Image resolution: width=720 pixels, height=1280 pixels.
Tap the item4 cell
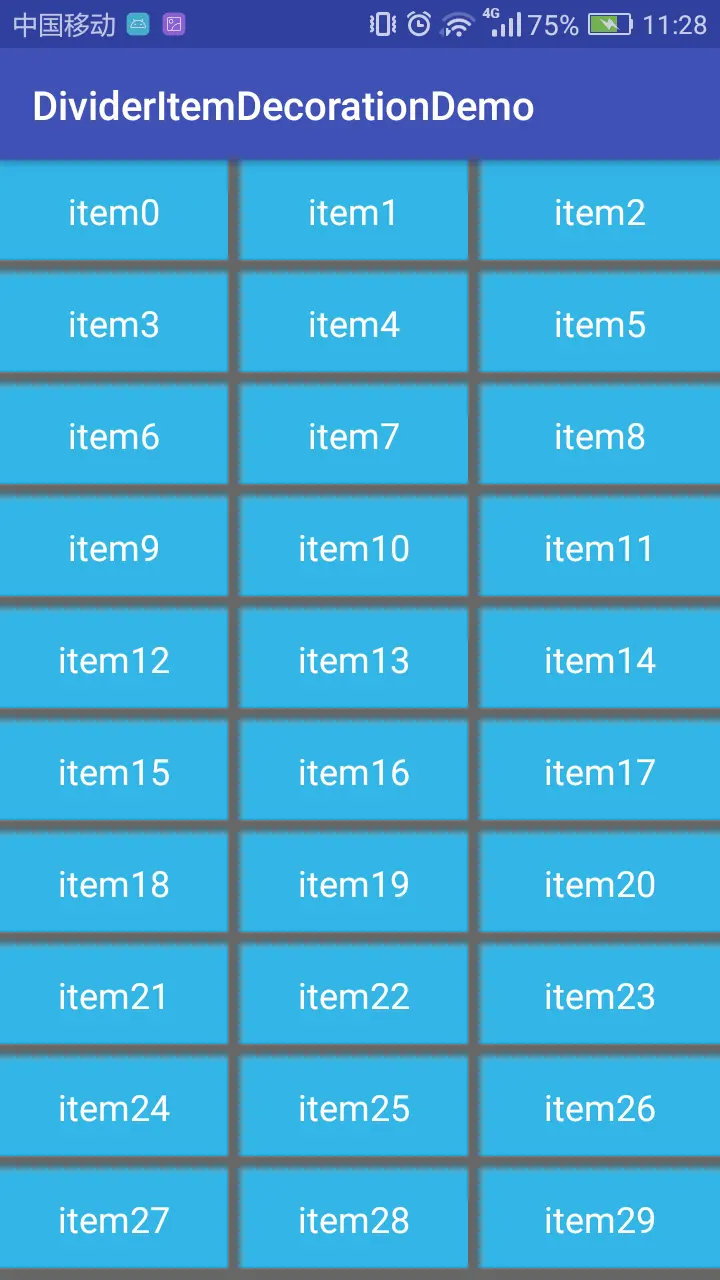click(x=353, y=324)
